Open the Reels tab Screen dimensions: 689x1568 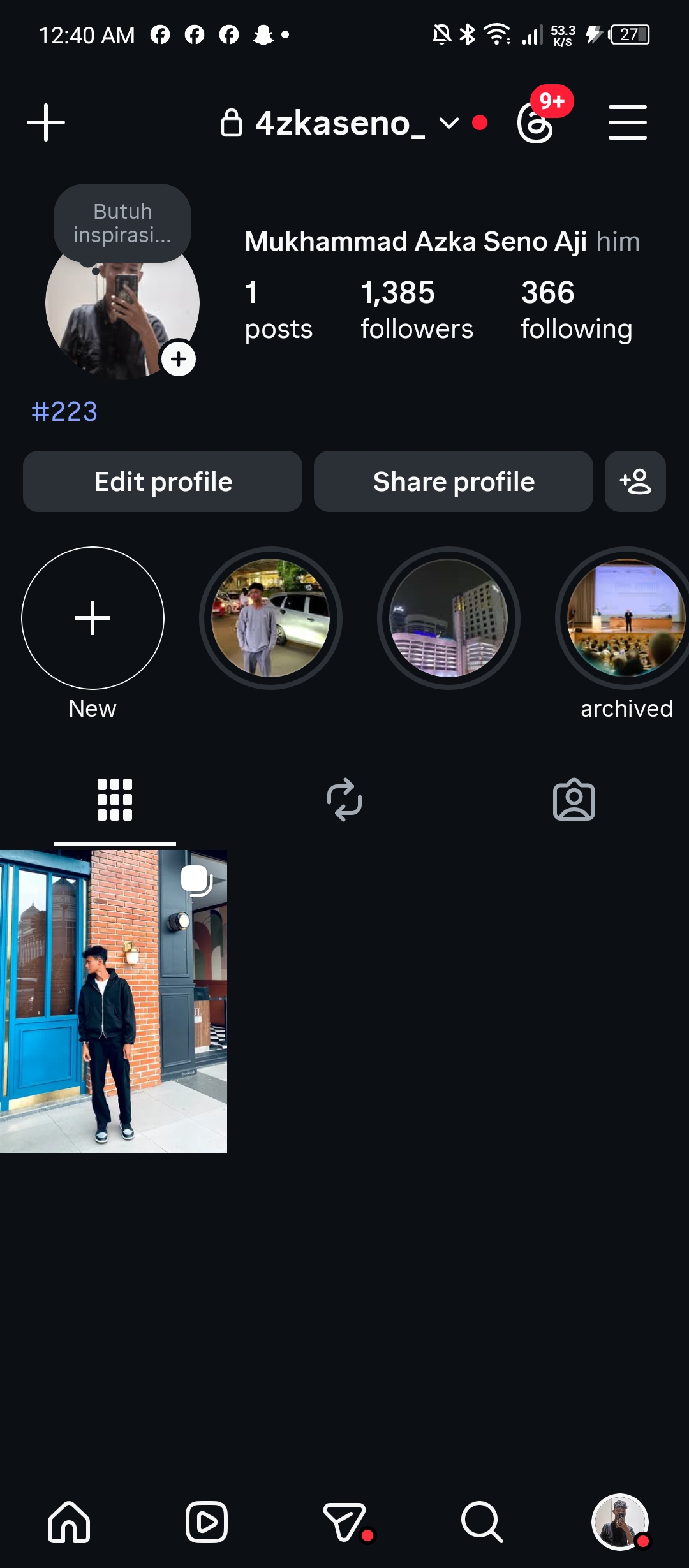tap(207, 1522)
